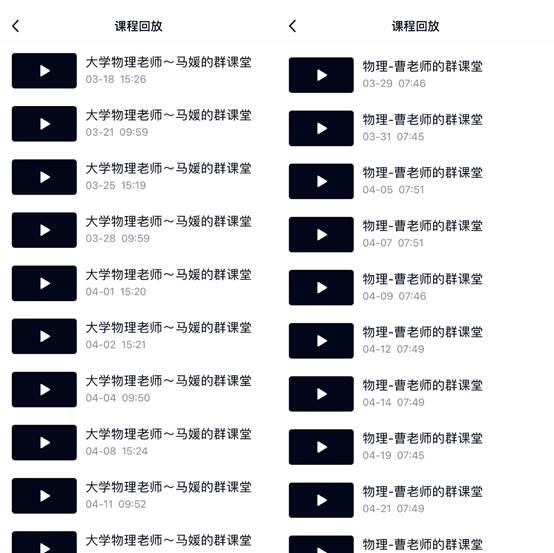Open 马媛's replay from 04-04 09:50
Screen dimensions: 554x553
132,389
